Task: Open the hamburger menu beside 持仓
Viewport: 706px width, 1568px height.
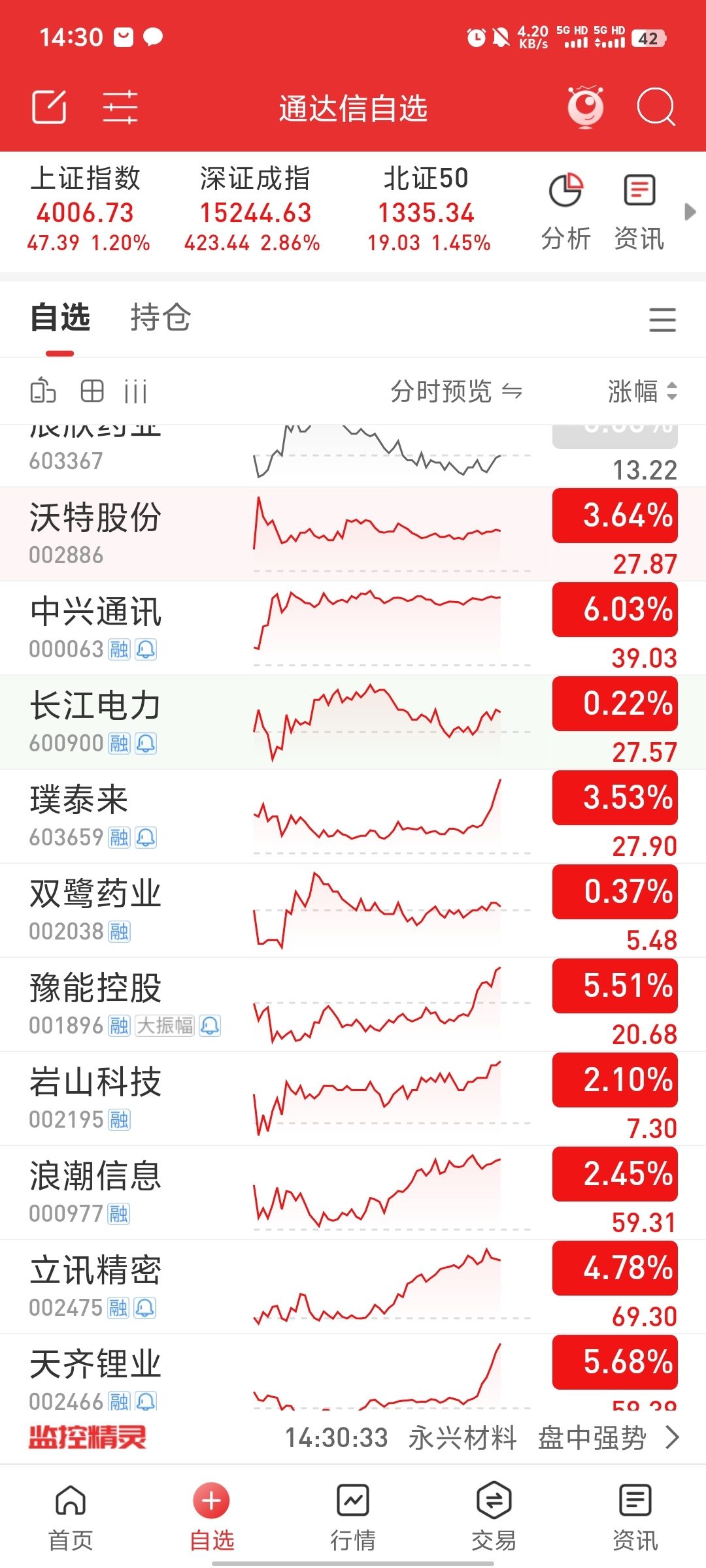Action: 662,319
